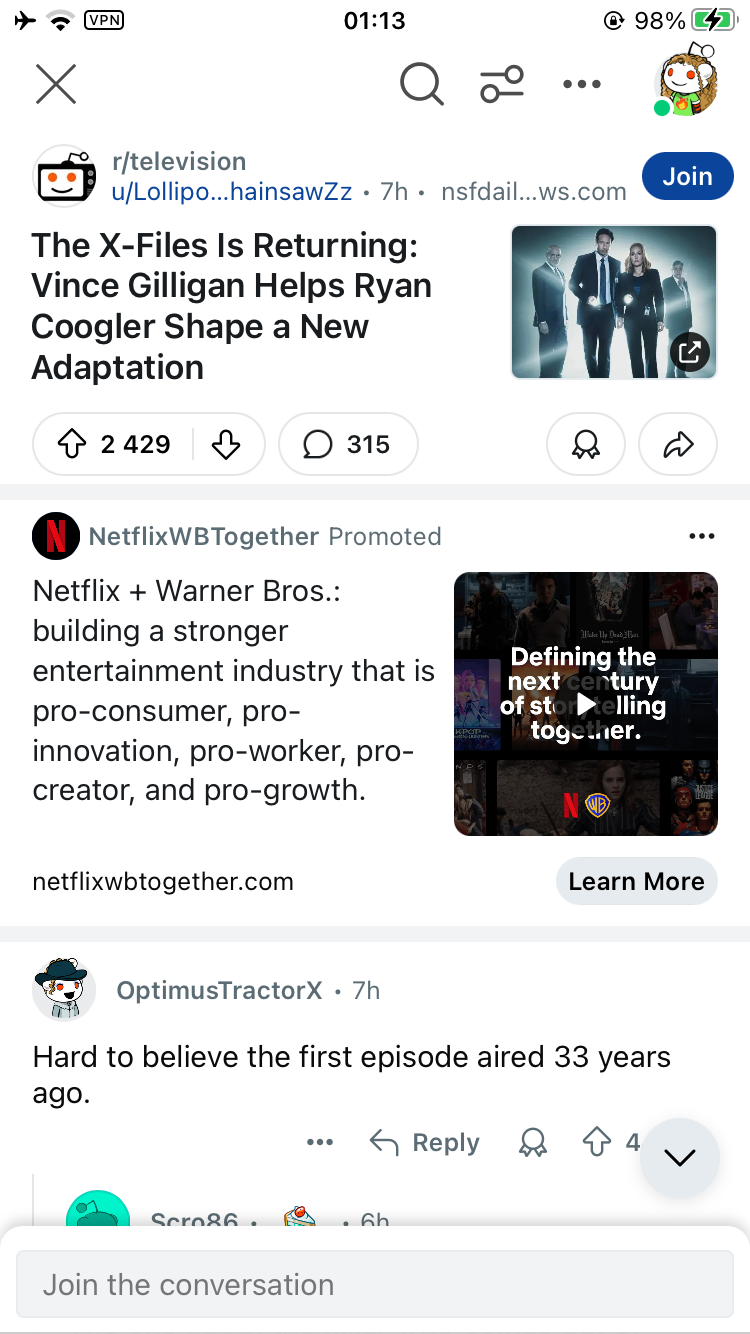Open your profile avatar
Image resolution: width=750 pixels, height=1334 pixels.
click(685, 82)
